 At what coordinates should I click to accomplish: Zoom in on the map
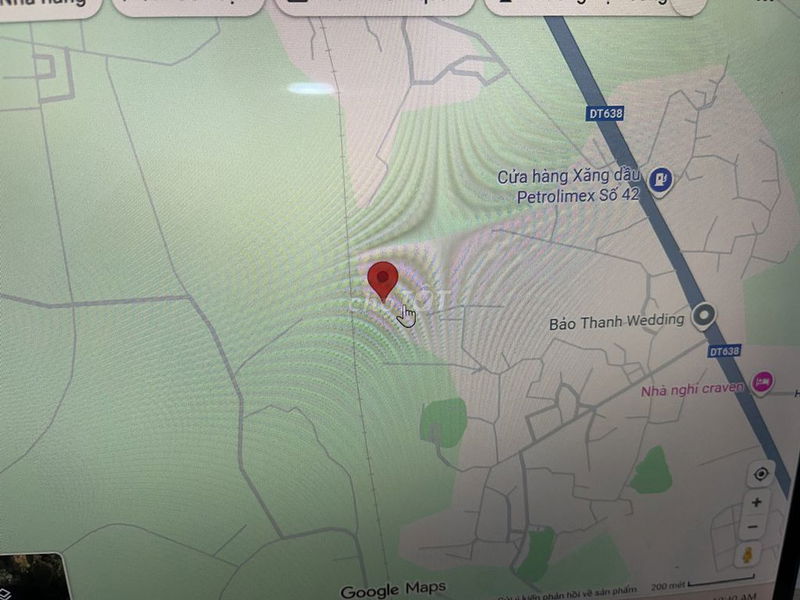coord(757,502)
